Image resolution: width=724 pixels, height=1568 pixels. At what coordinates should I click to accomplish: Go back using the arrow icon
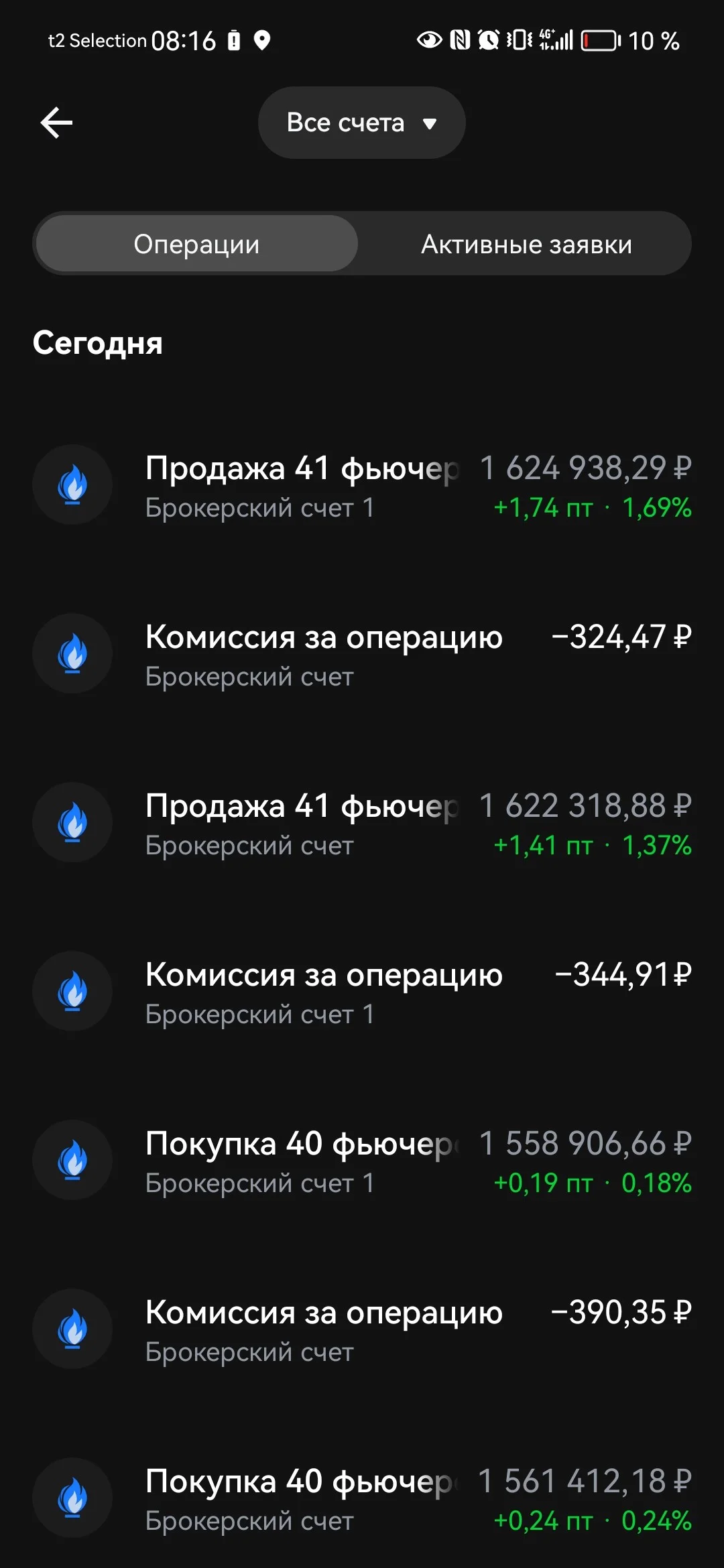(x=57, y=123)
